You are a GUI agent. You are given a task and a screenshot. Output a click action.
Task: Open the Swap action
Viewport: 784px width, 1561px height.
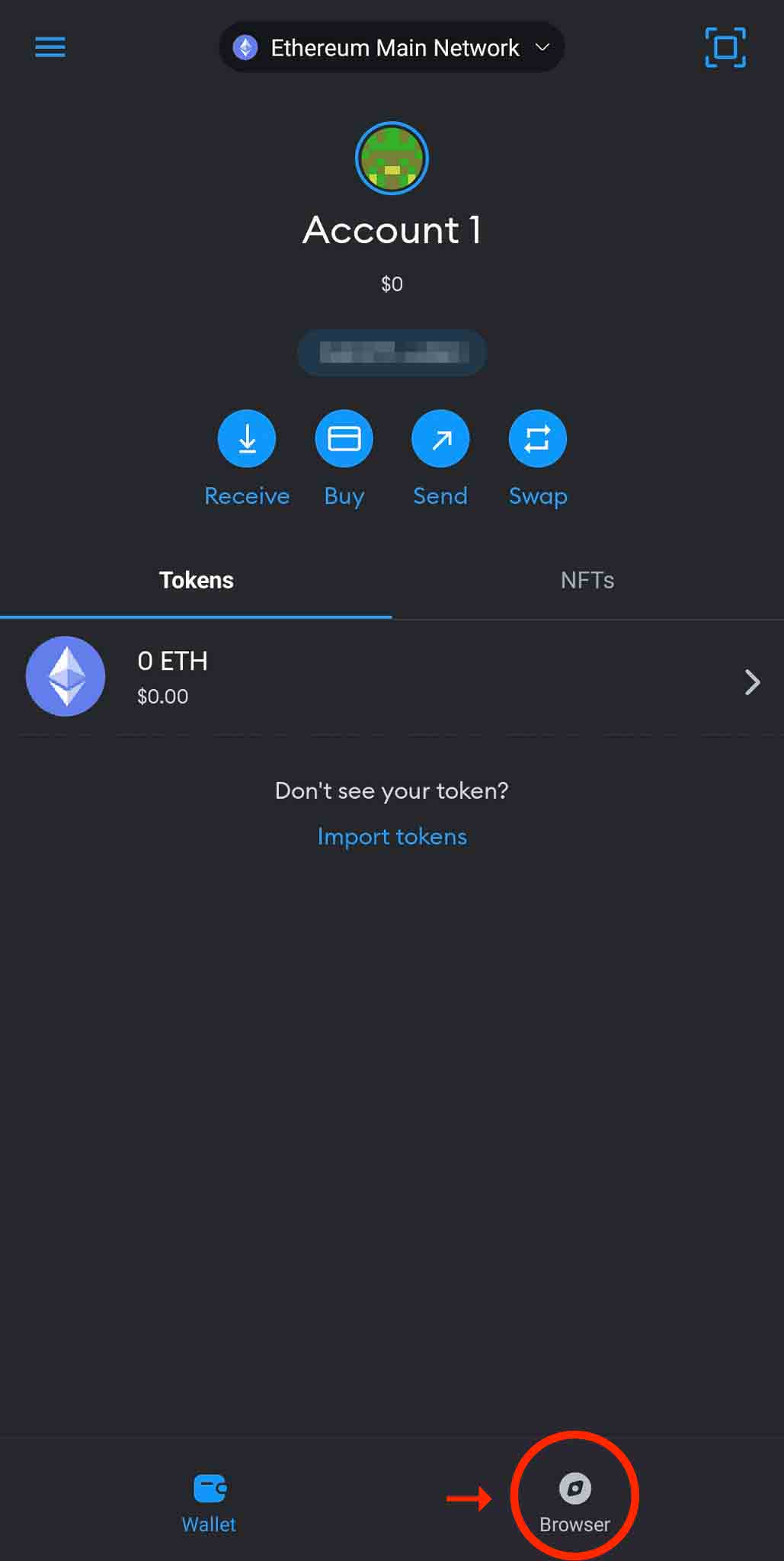(537, 439)
